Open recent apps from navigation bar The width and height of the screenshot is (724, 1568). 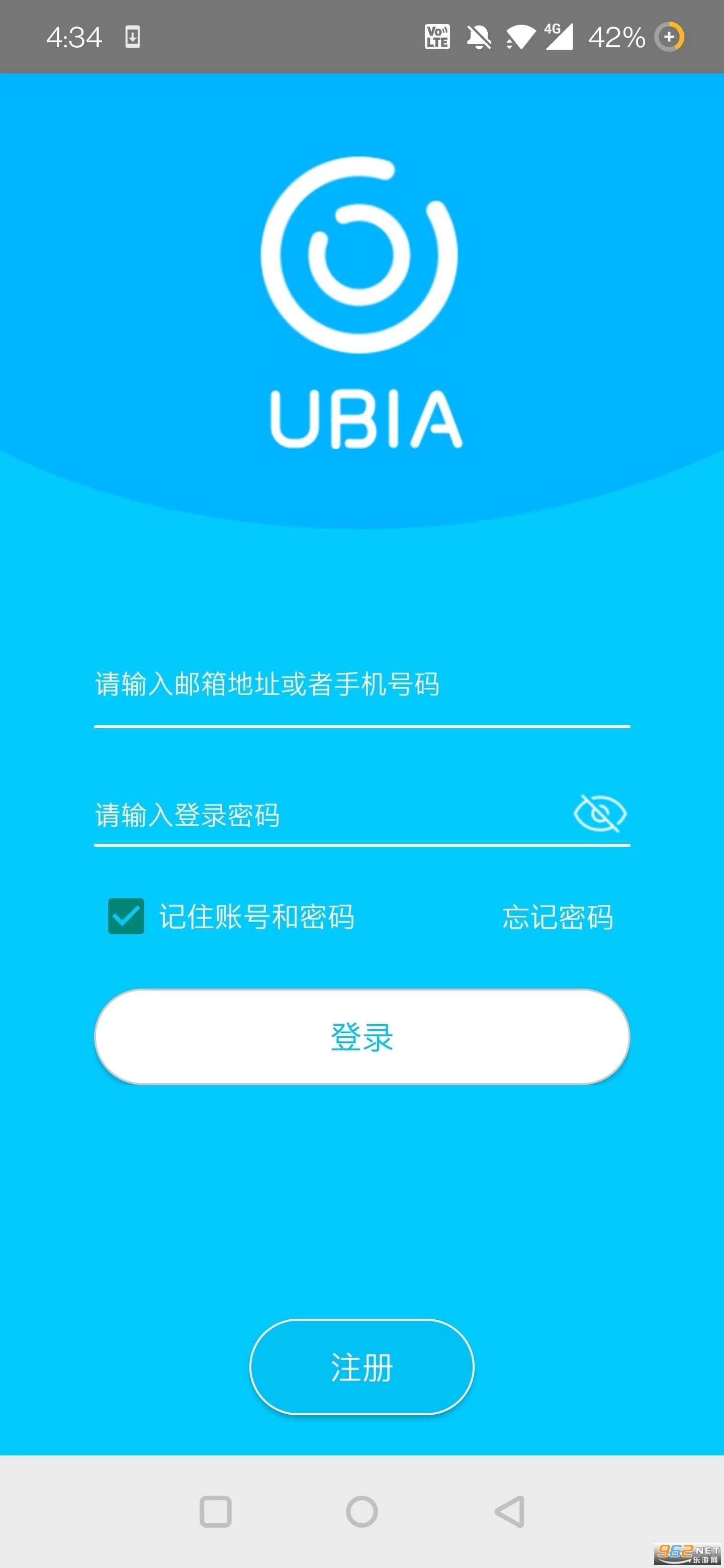[x=216, y=1511]
